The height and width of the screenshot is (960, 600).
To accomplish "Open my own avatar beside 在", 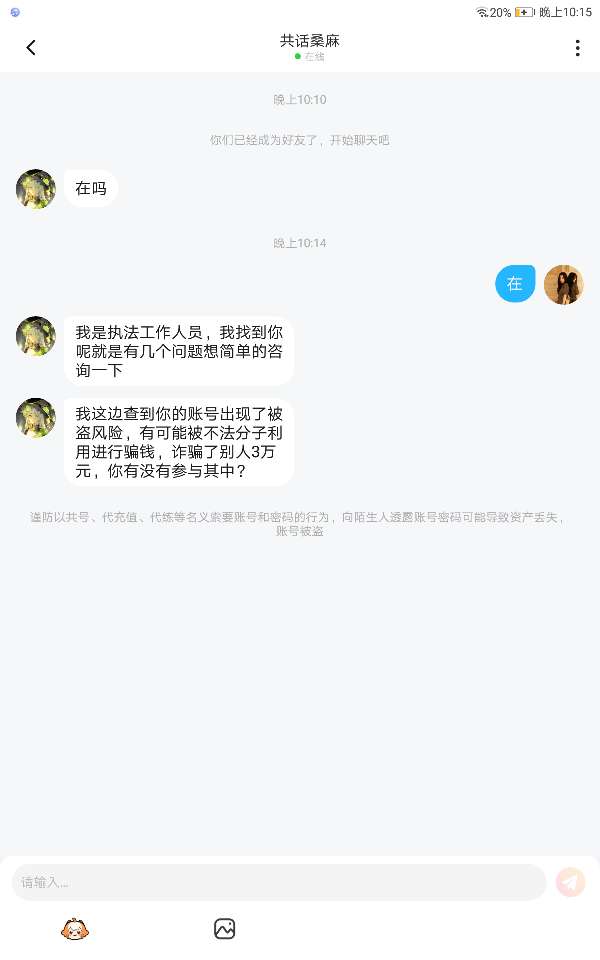I will [564, 284].
